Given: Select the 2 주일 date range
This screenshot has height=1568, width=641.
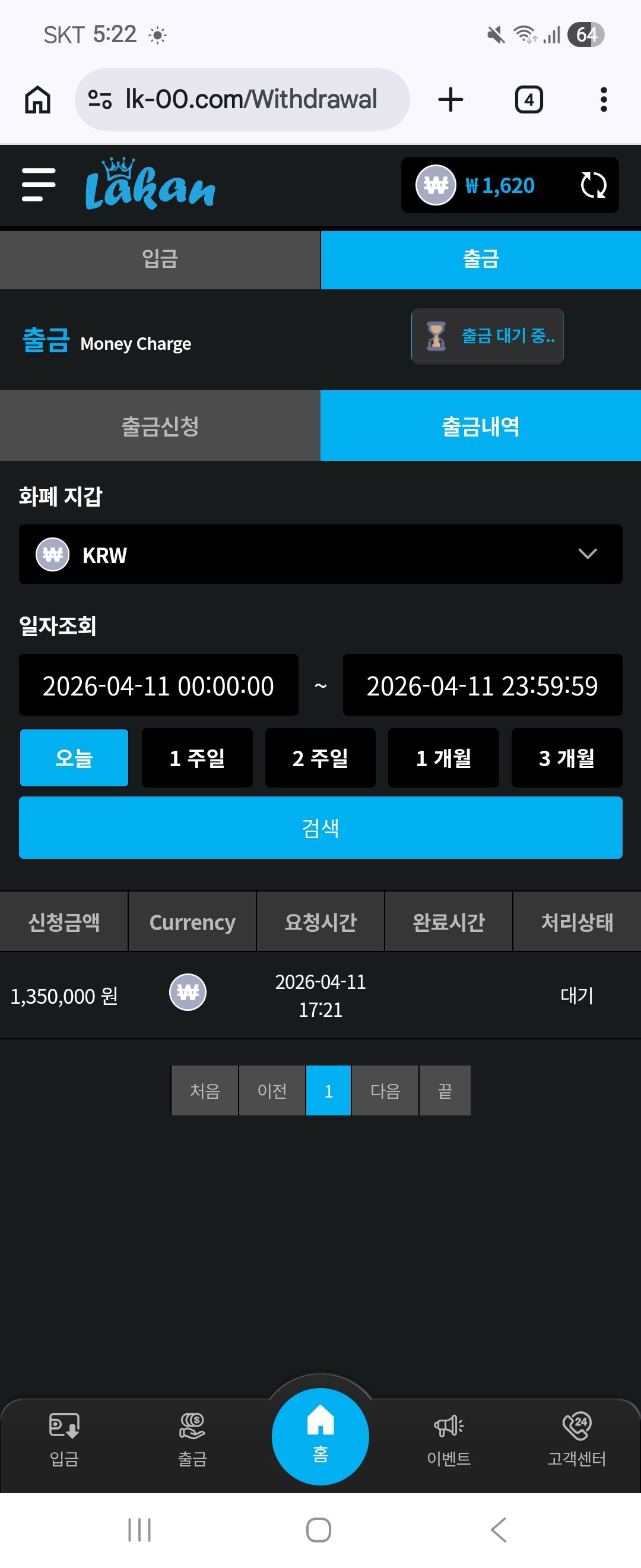Looking at the screenshot, I should [x=320, y=758].
